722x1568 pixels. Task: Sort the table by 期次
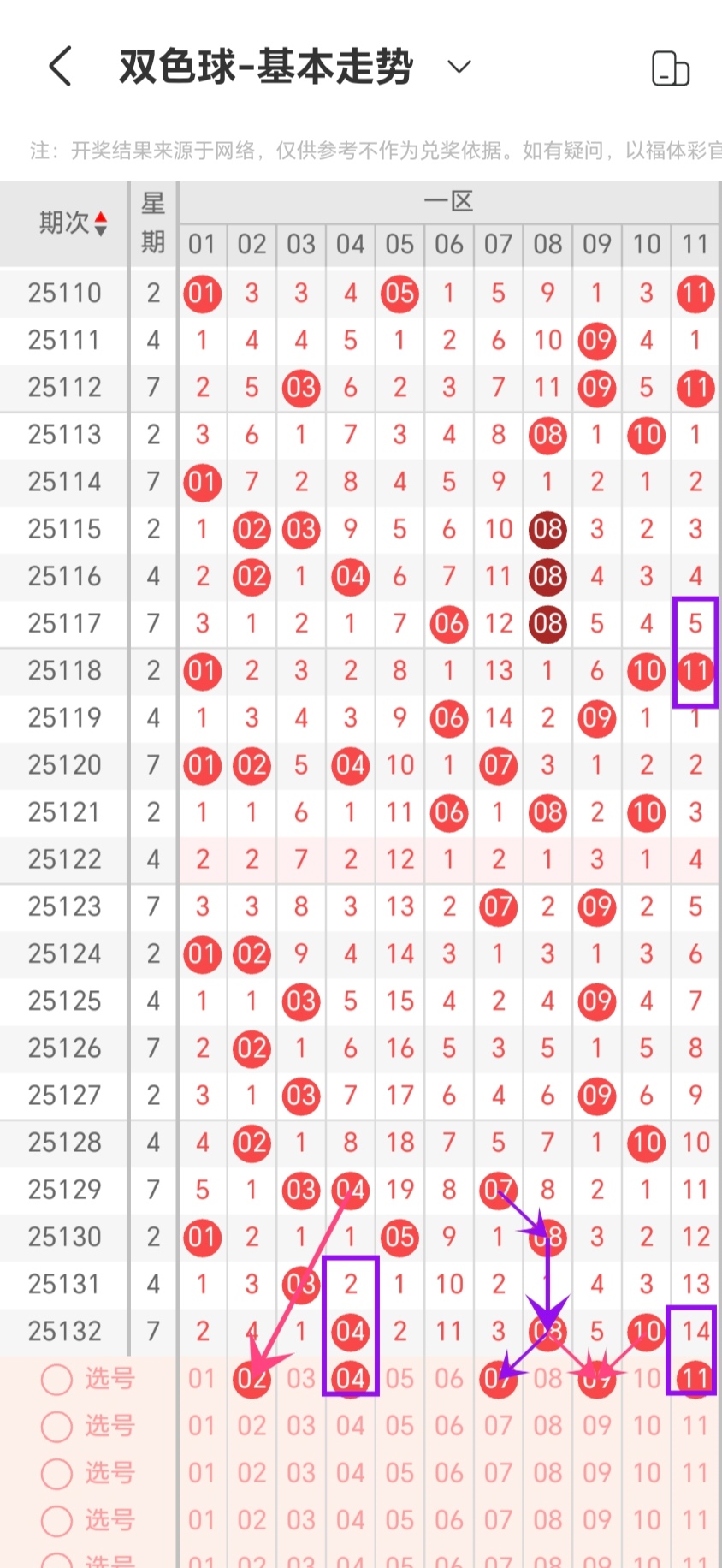(x=74, y=223)
